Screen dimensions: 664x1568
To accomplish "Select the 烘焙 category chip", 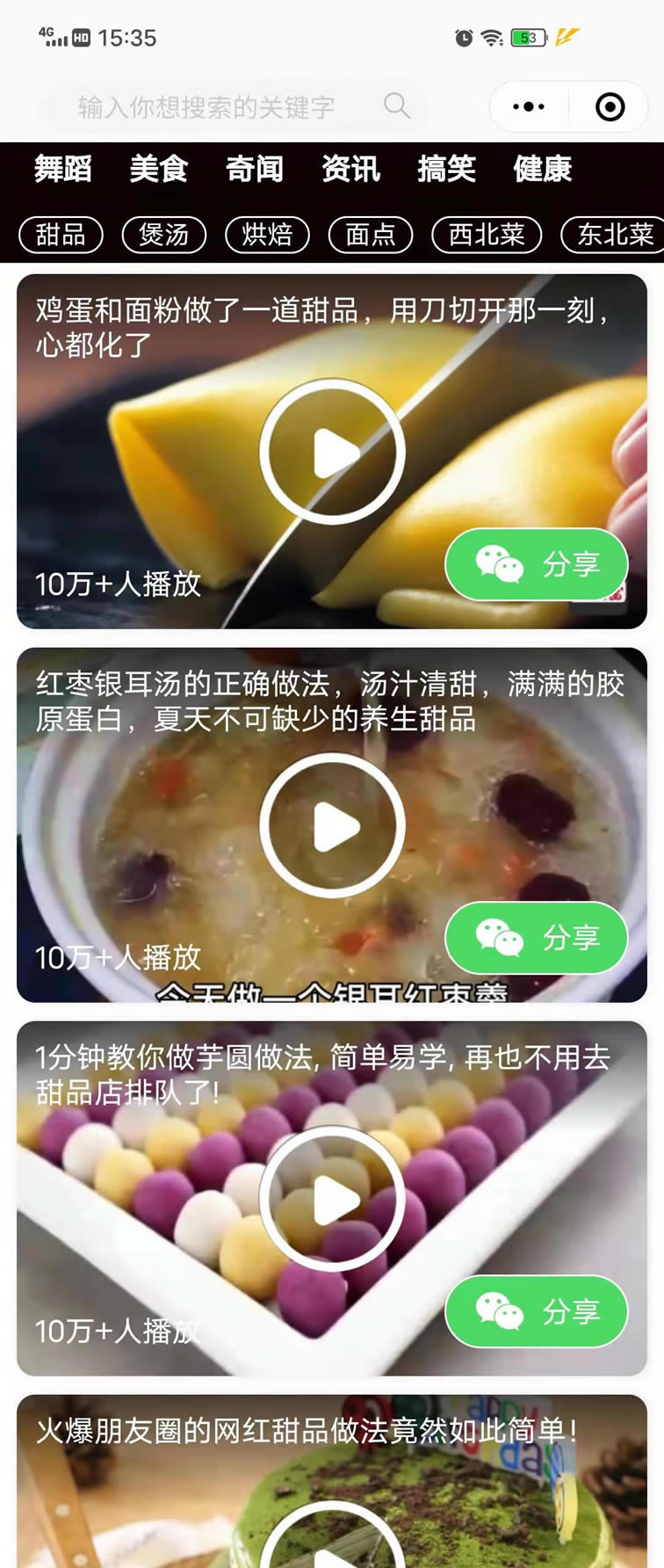I will pyautogui.click(x=267, y=235).
